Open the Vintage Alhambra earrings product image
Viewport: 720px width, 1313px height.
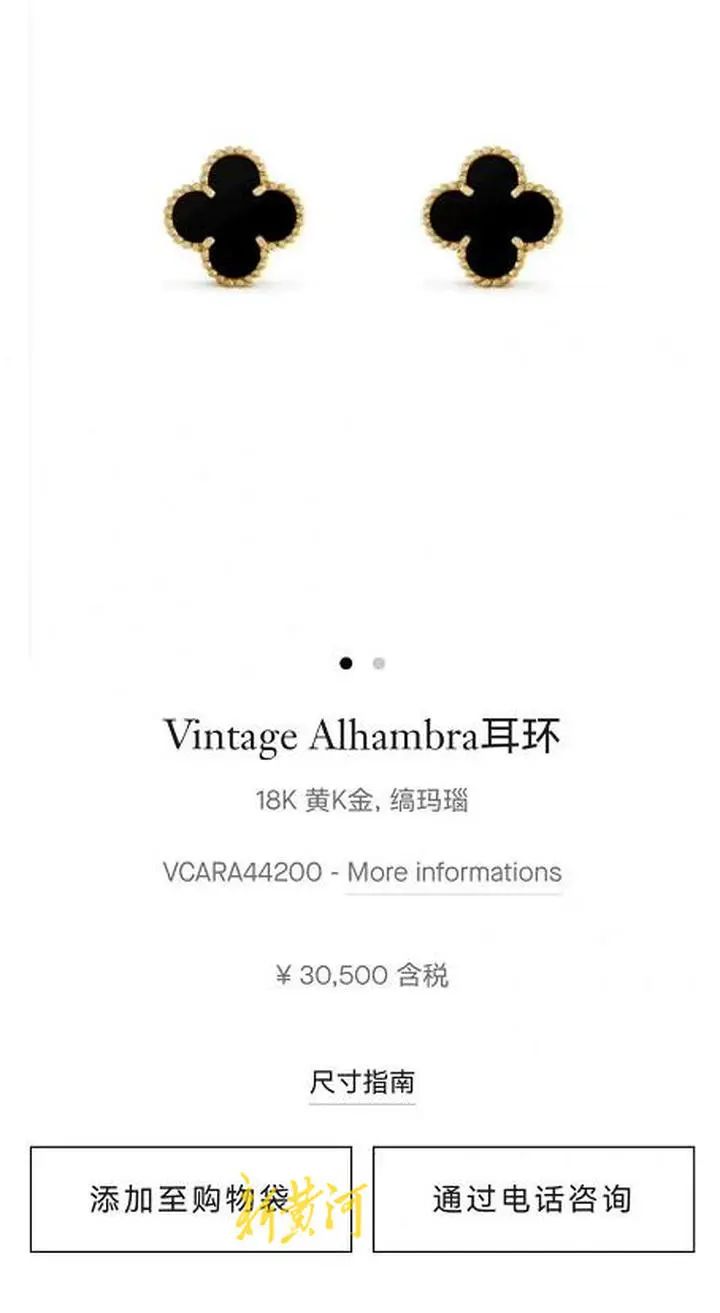362,220
